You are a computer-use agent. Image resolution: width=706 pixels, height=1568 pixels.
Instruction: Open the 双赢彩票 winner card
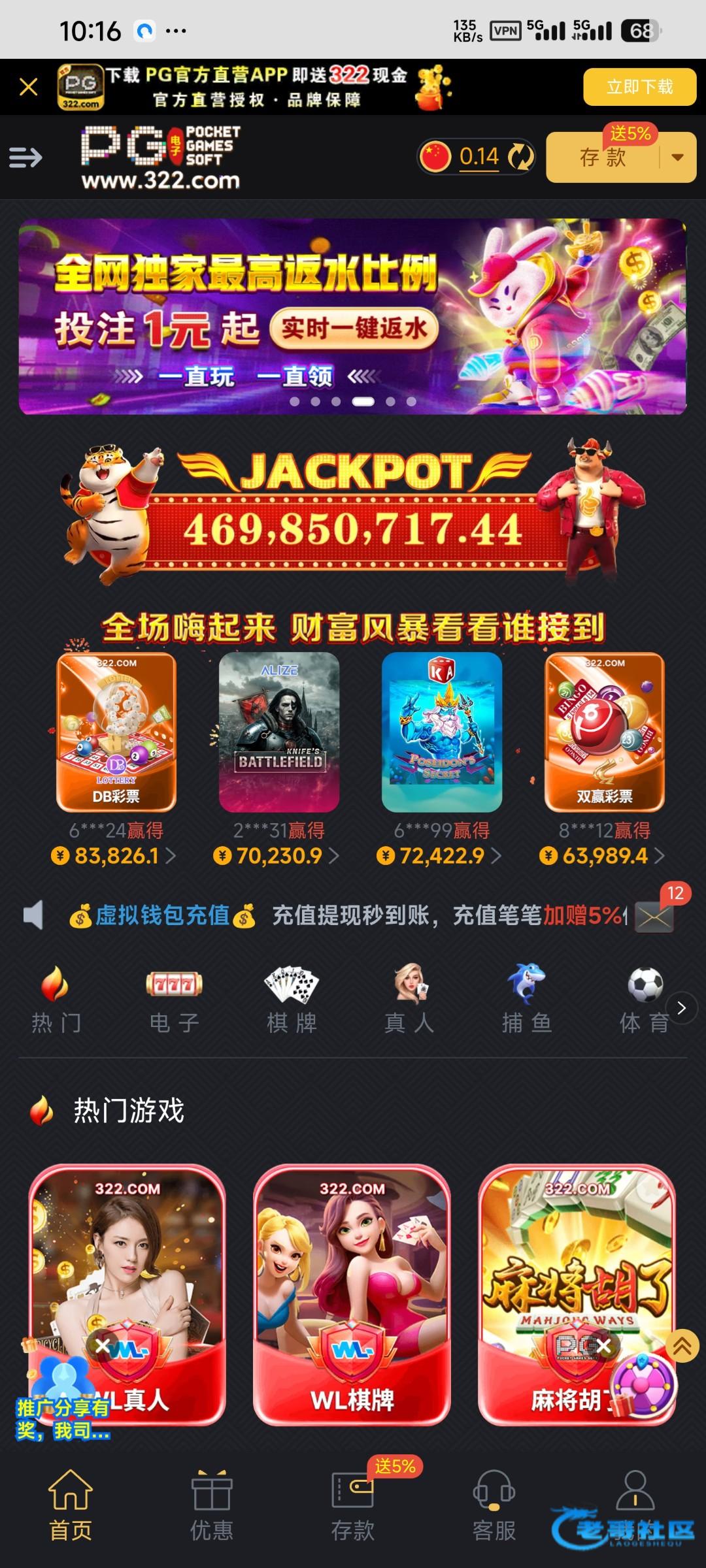tap(605, 732)
